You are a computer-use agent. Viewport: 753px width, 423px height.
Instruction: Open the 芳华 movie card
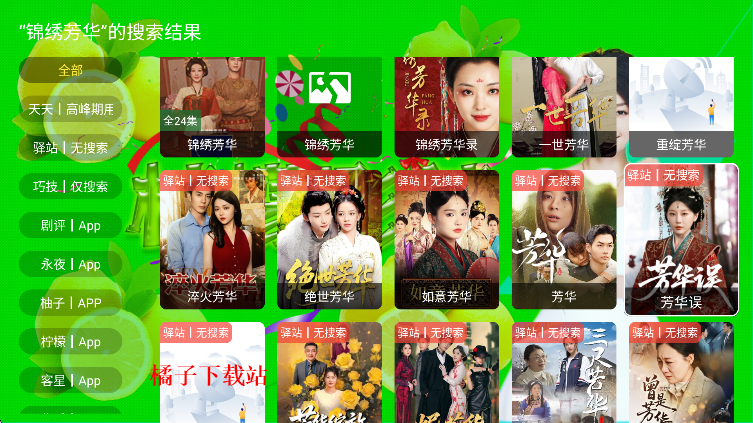coord(564,240)
